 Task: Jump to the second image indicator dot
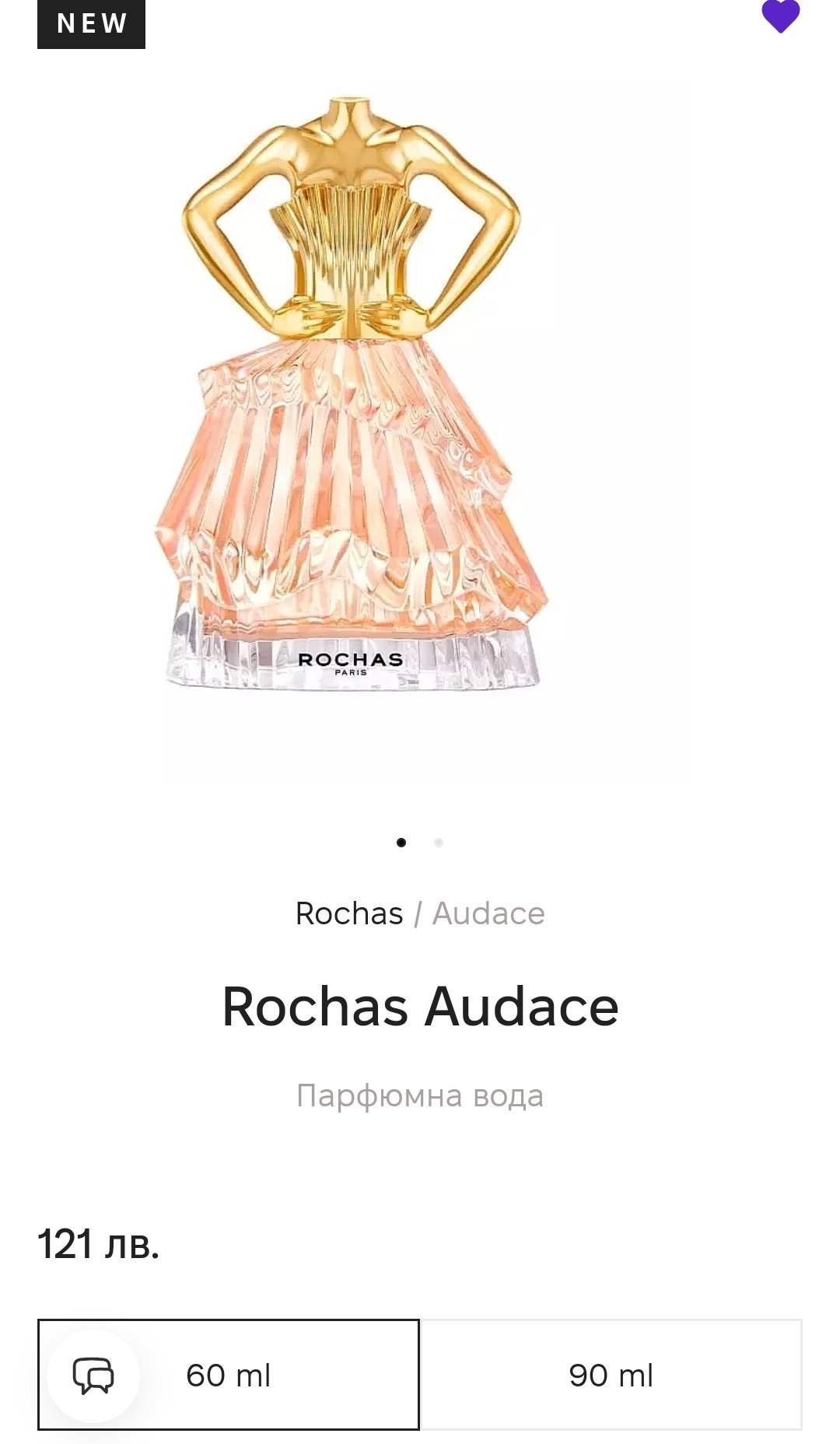pos(439,843)
